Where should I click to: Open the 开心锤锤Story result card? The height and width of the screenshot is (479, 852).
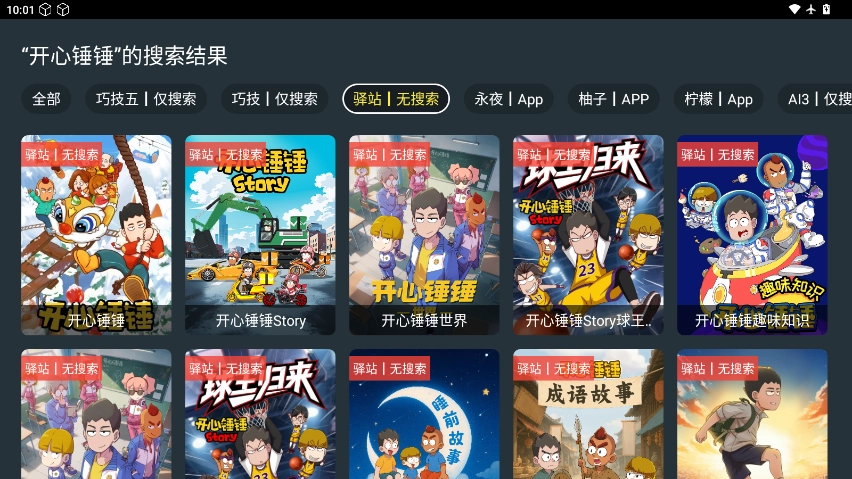coord(260,235)
